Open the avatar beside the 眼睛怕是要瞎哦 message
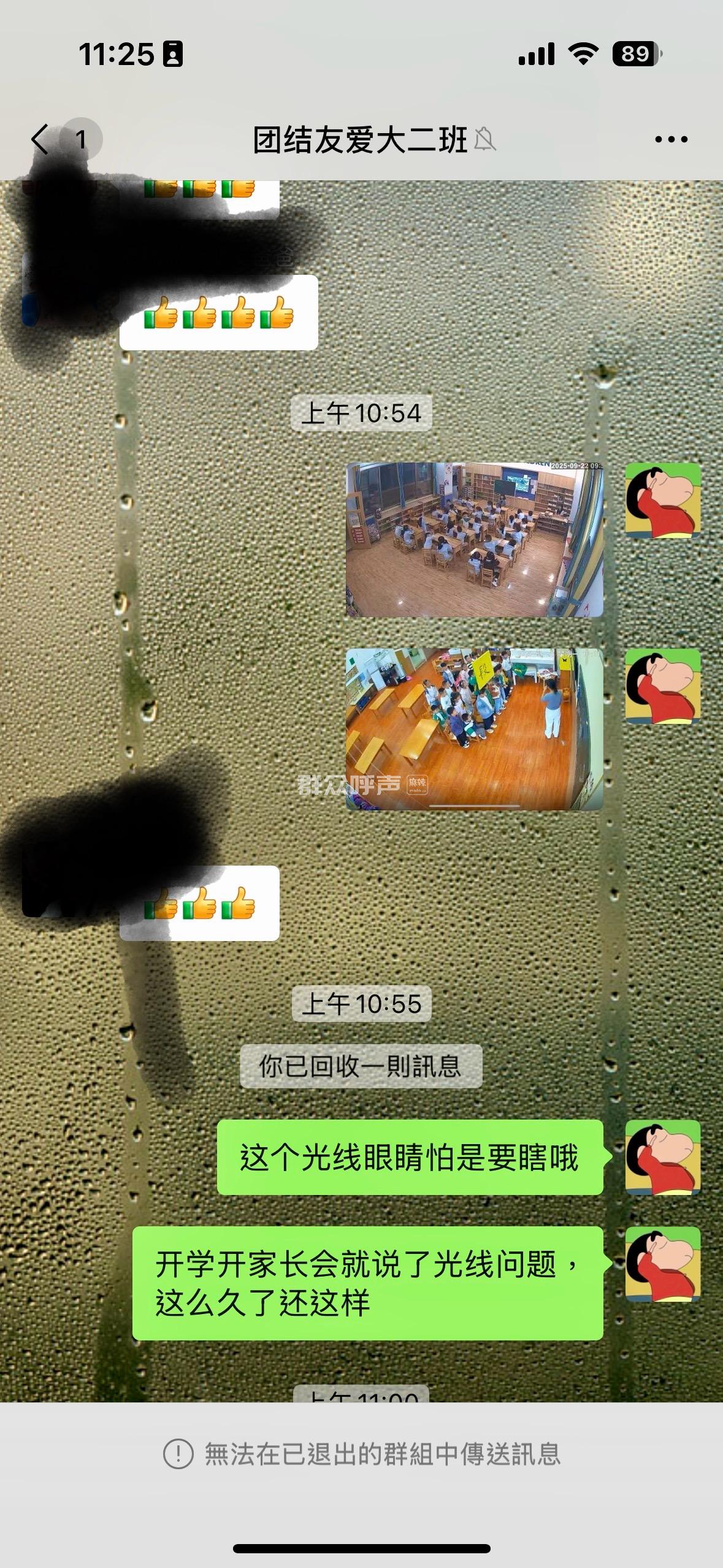Viewport: 723px width, 1568px height. point(663,1157)
